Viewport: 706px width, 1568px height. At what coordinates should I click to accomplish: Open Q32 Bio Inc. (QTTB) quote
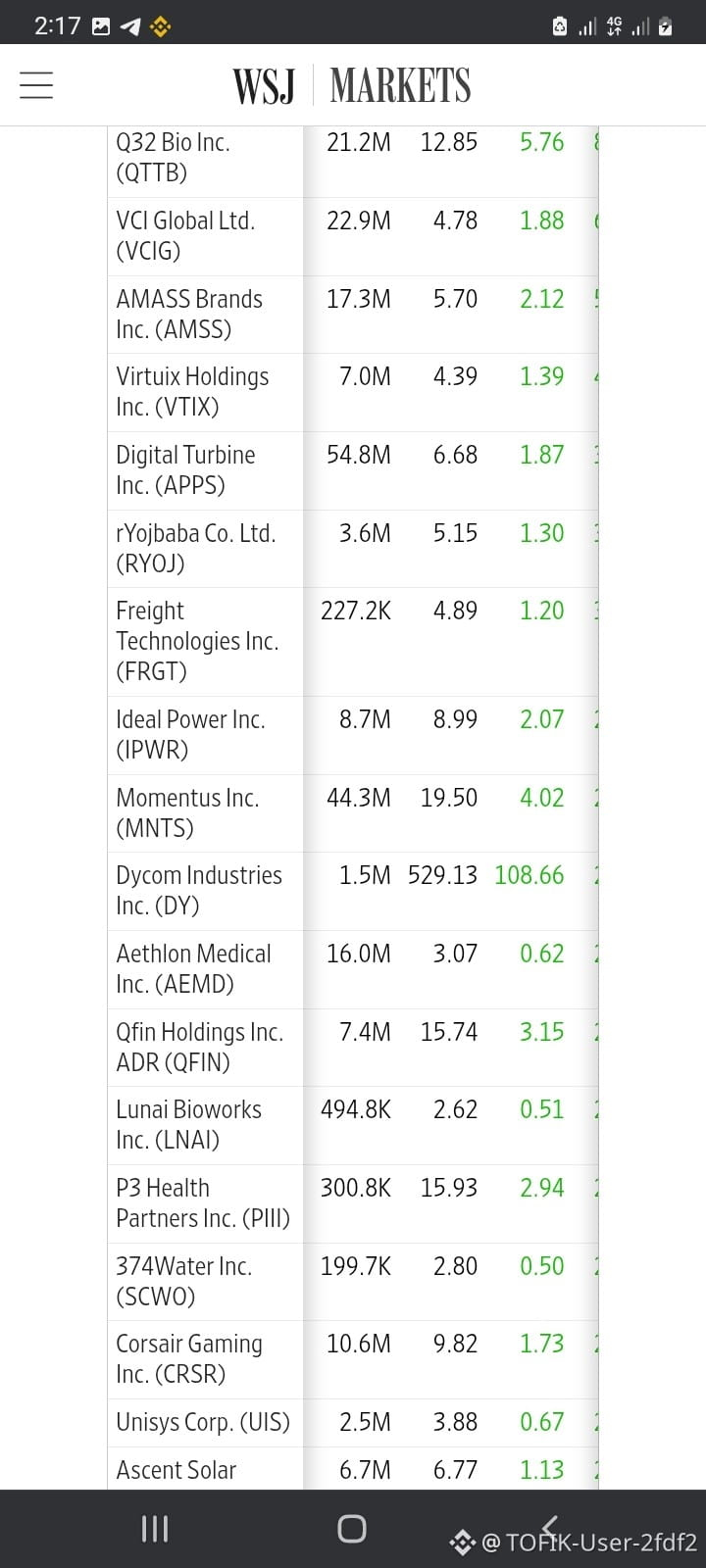(x=174, y=157)
